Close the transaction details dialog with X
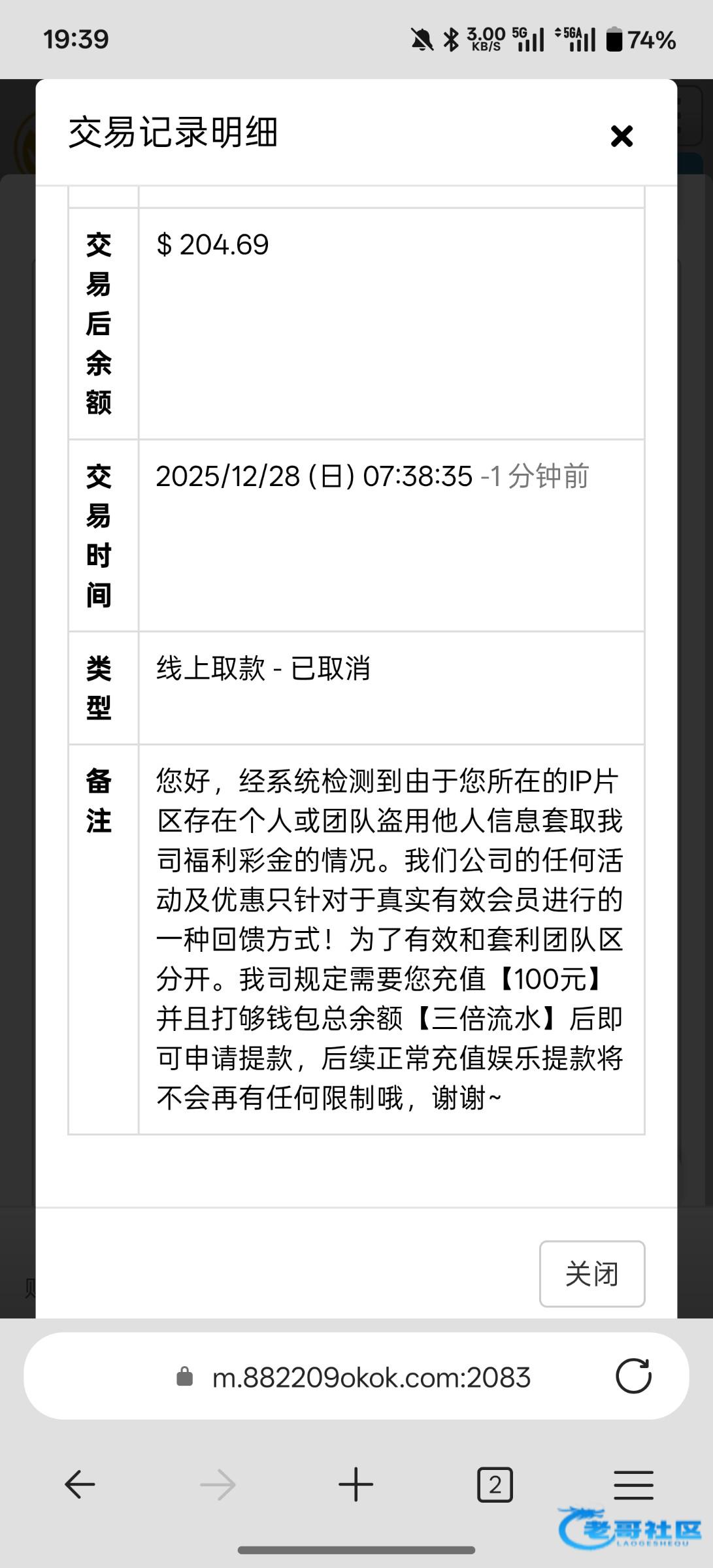713x1568 pixels. 622,136
